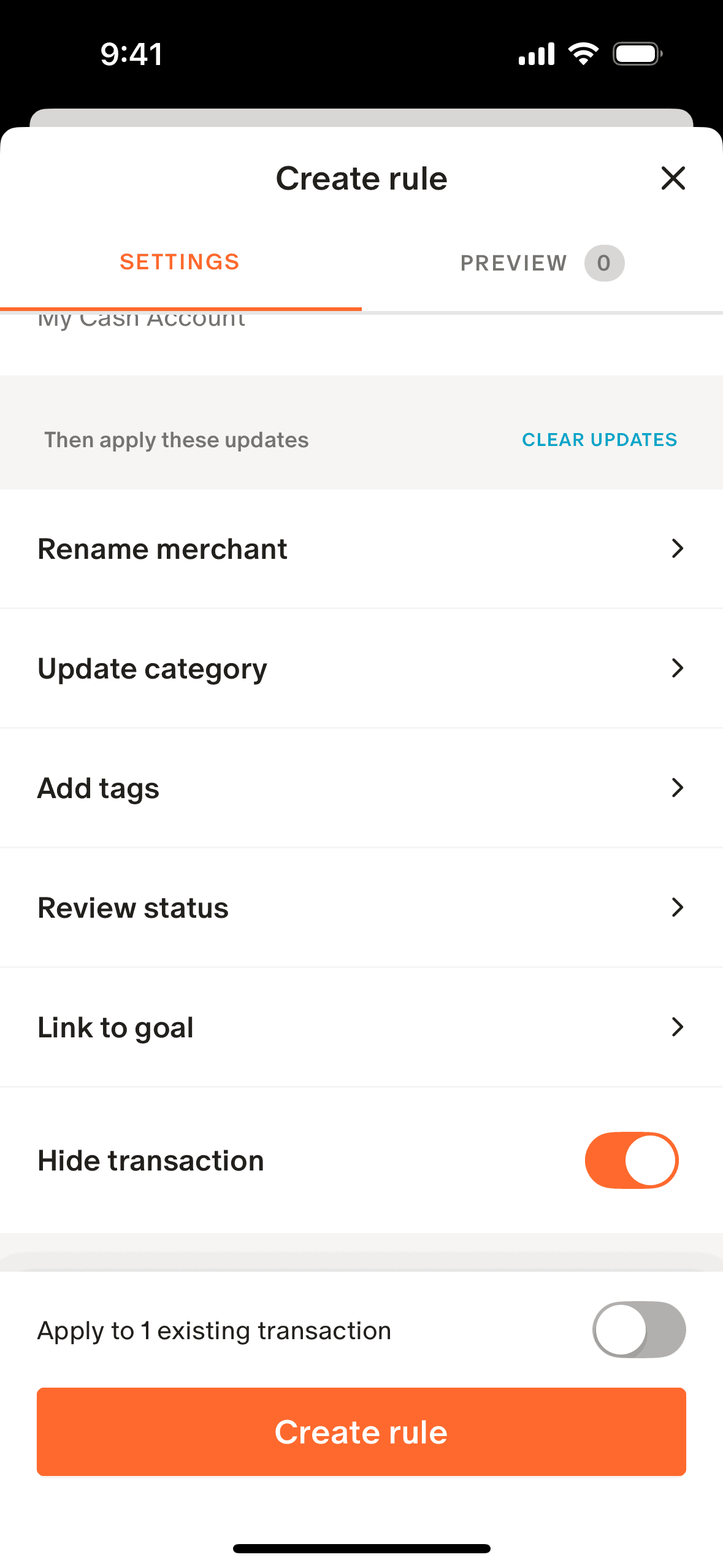The image size is (723, 1568).
Task: Tap the Create rule button
Action: coord(361,1432)
